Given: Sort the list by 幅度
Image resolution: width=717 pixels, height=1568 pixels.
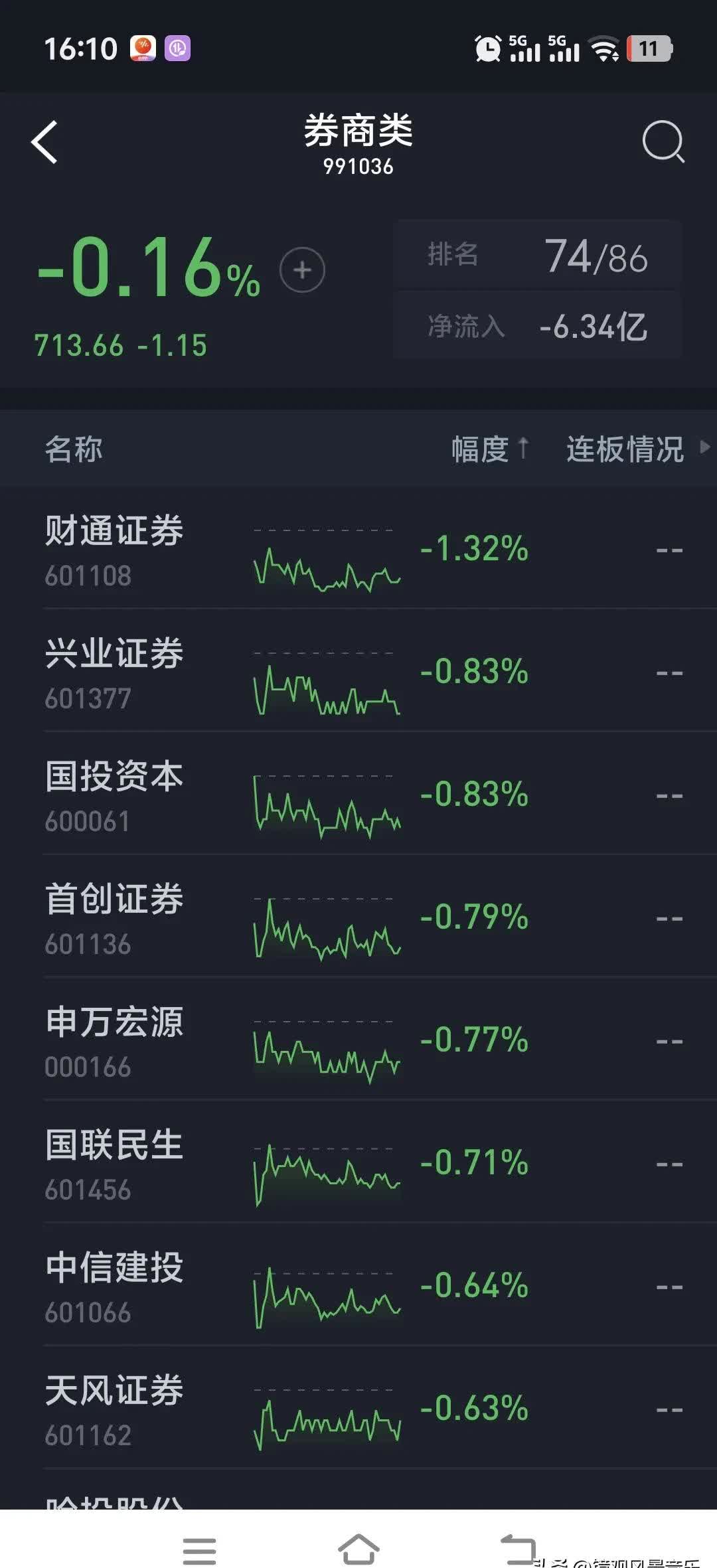Looking at the screenshot, I should pos(489,449).
